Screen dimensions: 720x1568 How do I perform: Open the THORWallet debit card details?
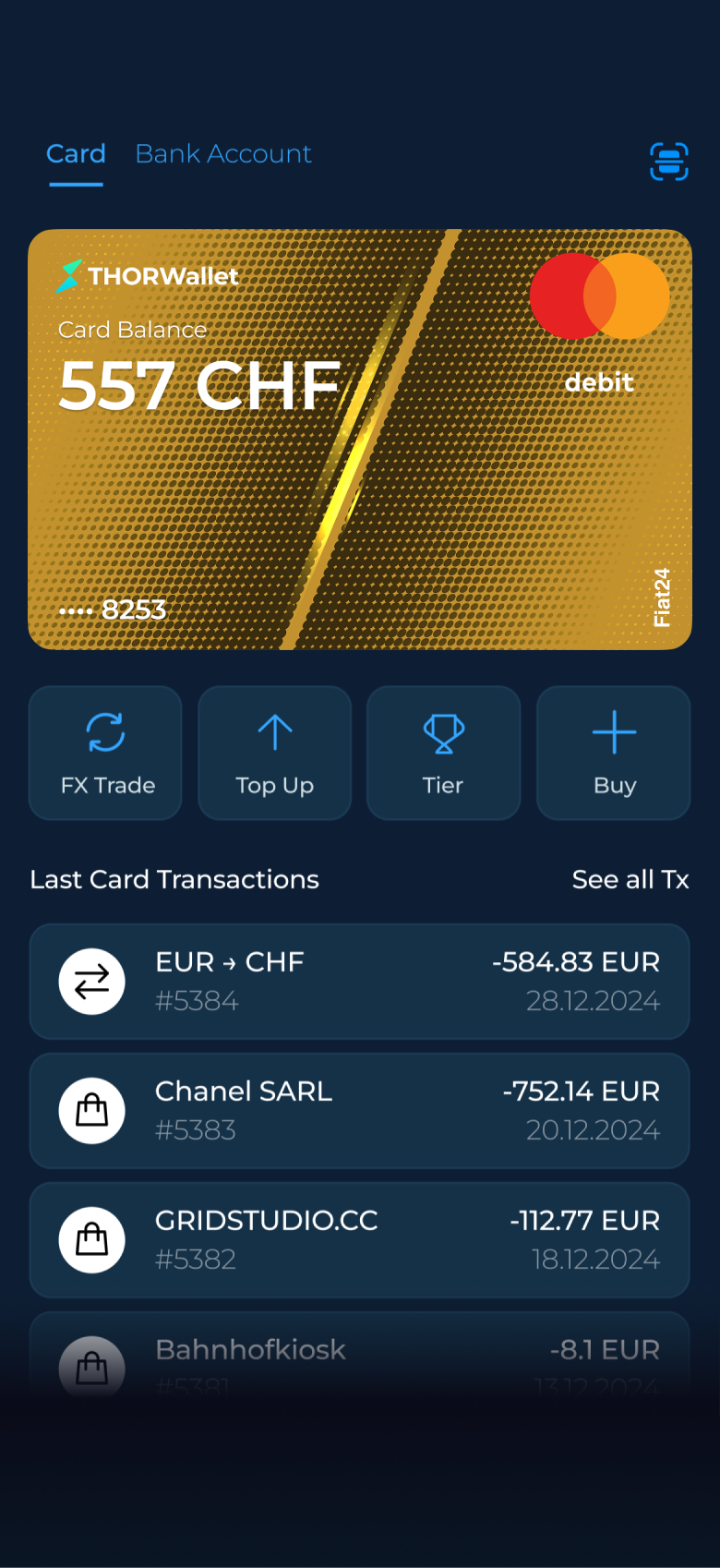360,440
